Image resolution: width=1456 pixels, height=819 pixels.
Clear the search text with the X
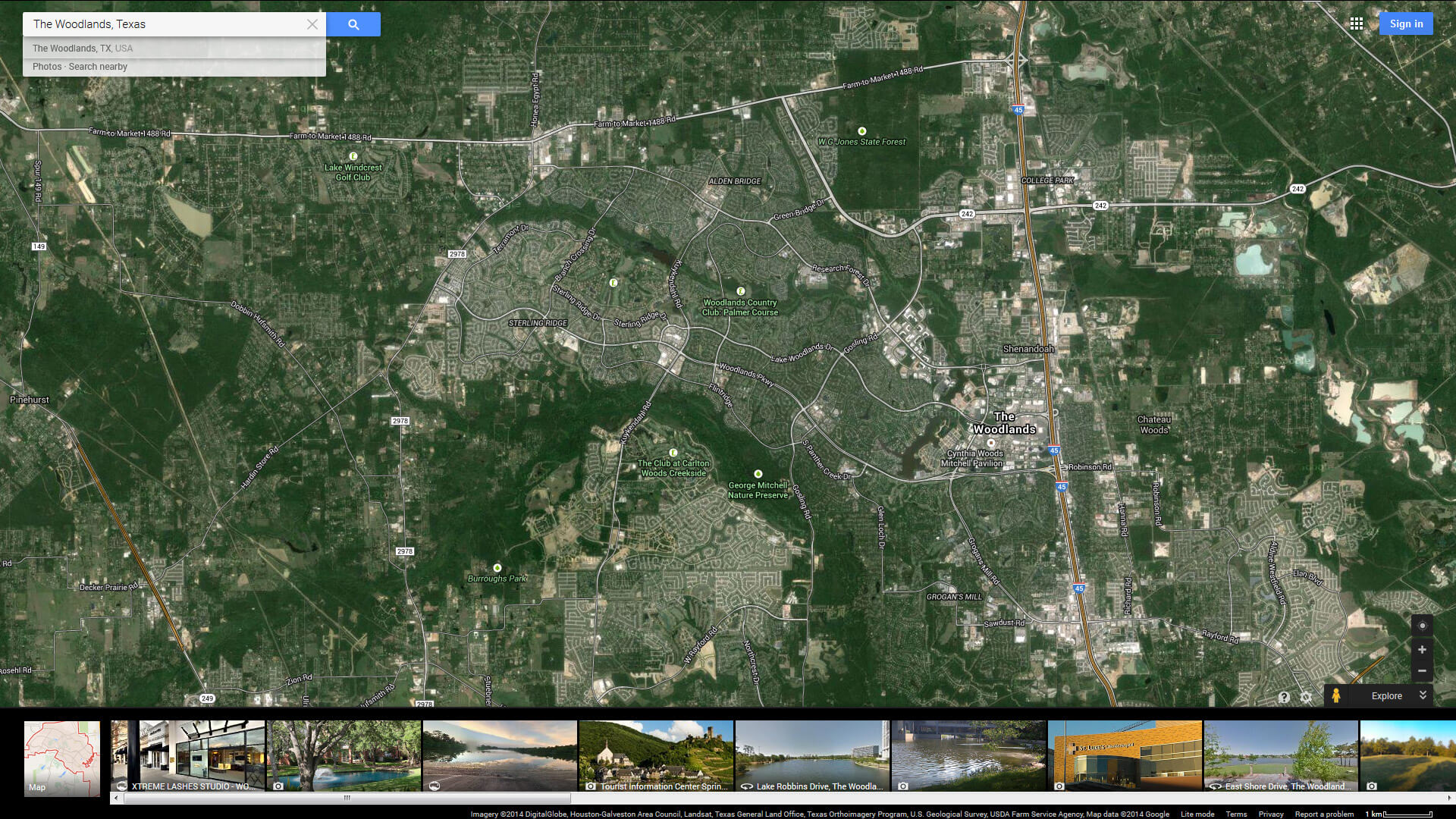tap(312, 24)
